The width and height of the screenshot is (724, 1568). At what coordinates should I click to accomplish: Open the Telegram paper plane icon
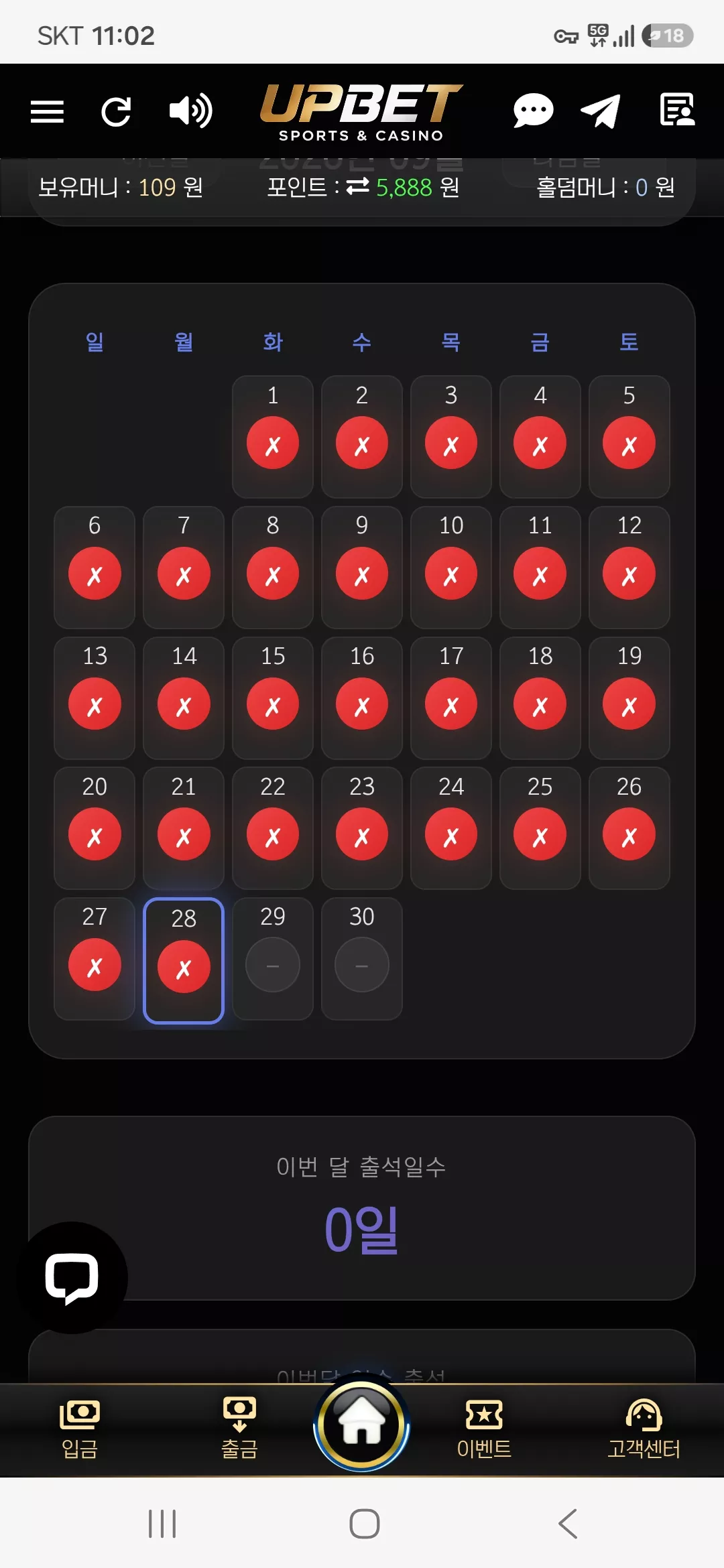[x=601, y=111]
